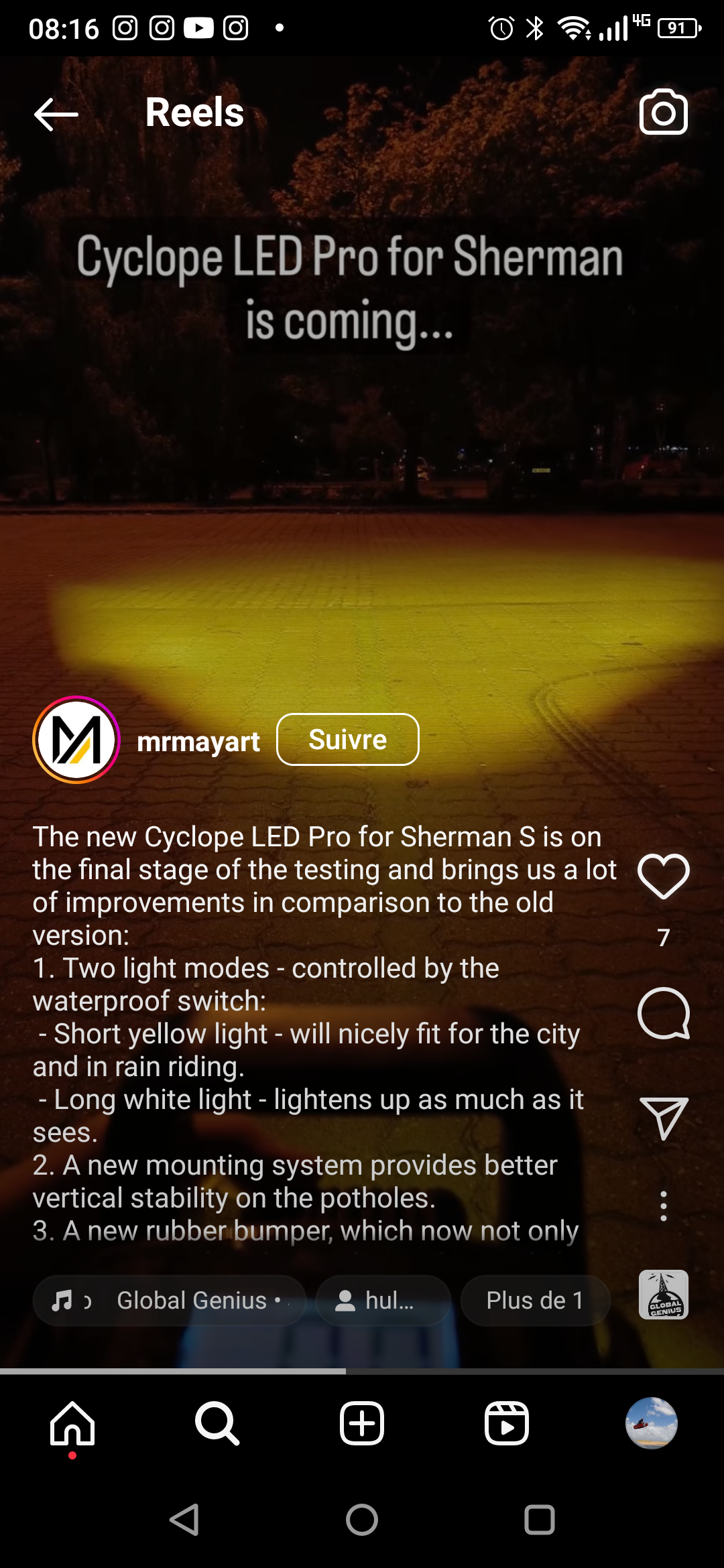Create a new post with the plus tab

point(362,1423)
